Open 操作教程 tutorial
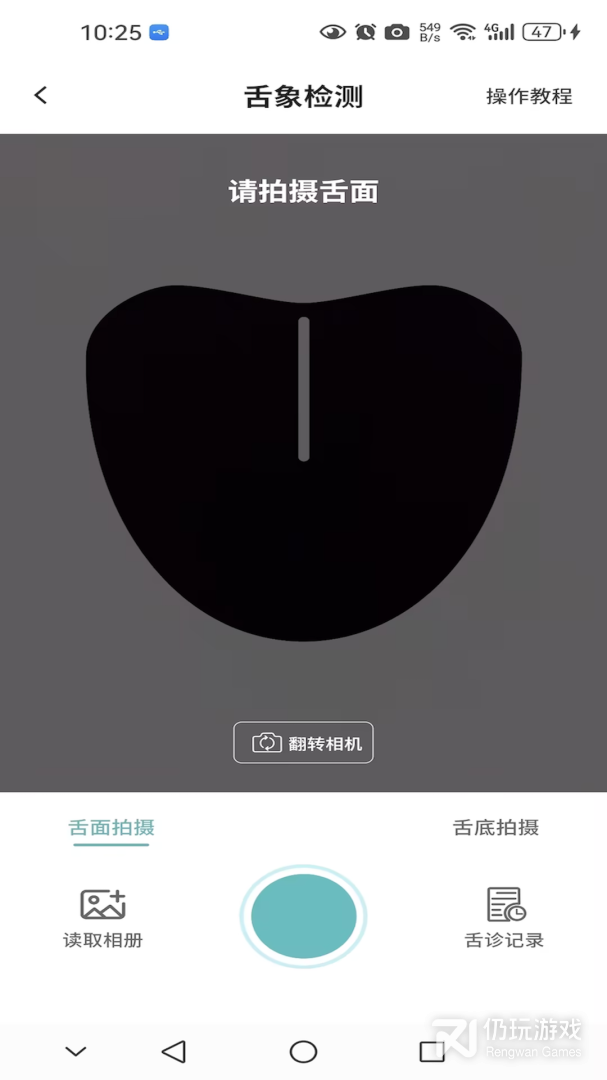This screenshot has width=607, height=1080. coord(528,96)
